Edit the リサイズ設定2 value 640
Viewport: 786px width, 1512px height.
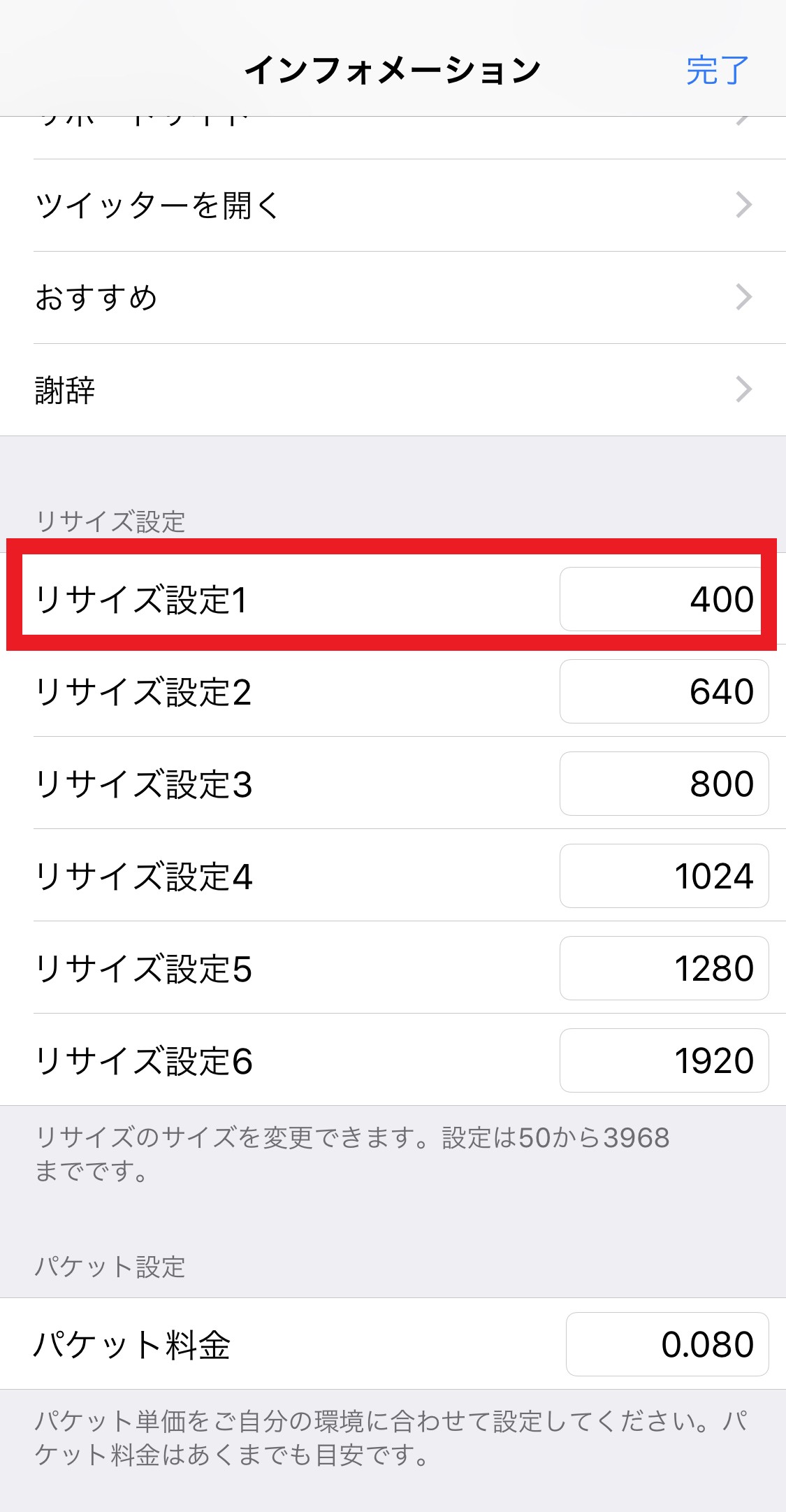tap(664, 691)
